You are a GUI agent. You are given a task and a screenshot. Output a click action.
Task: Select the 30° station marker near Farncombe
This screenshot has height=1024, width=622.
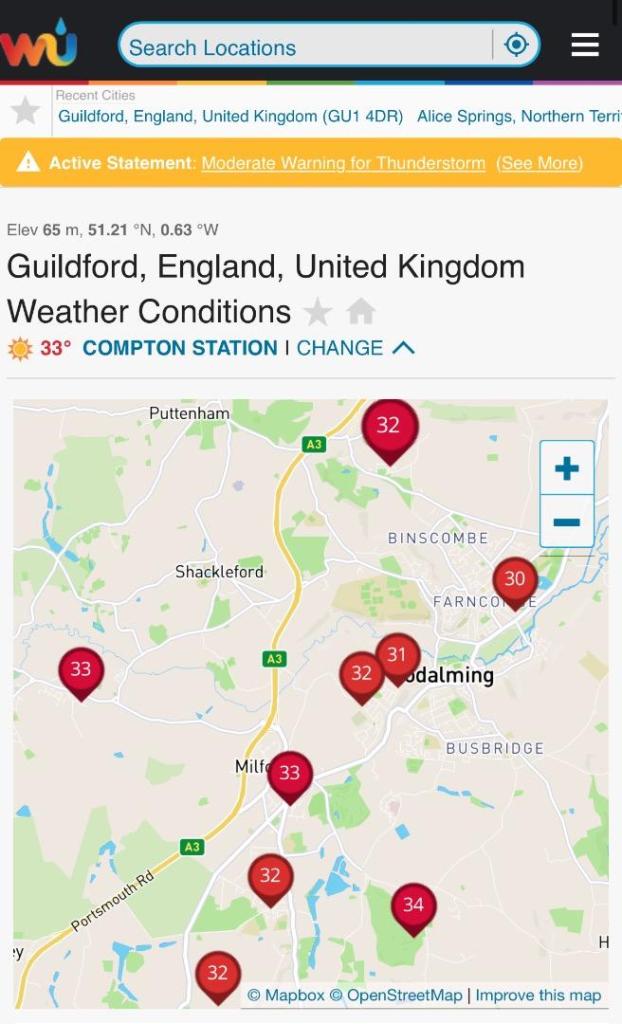[x=515, y=580]
